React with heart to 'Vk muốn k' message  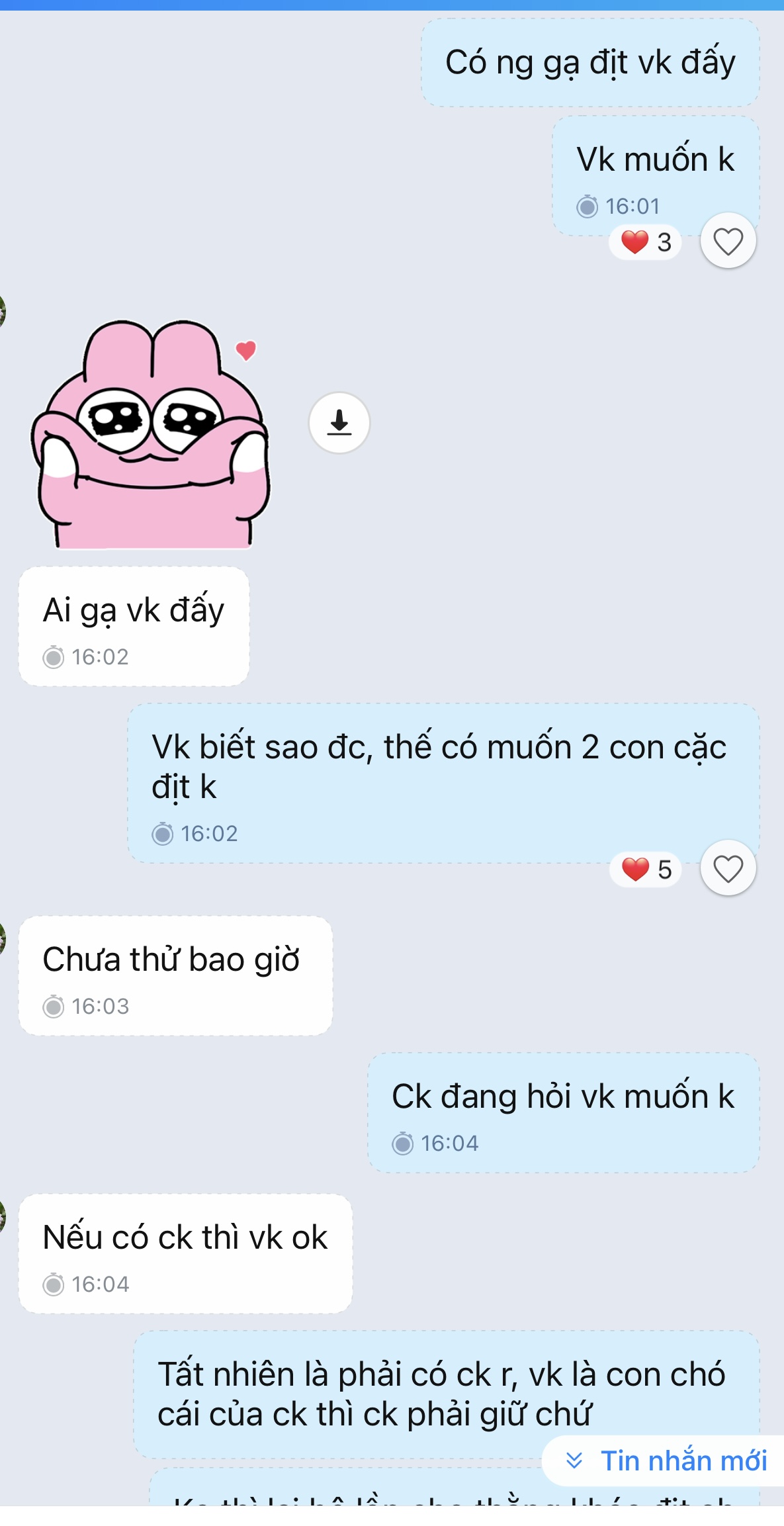pyautogui.click(x=728, y=241)
